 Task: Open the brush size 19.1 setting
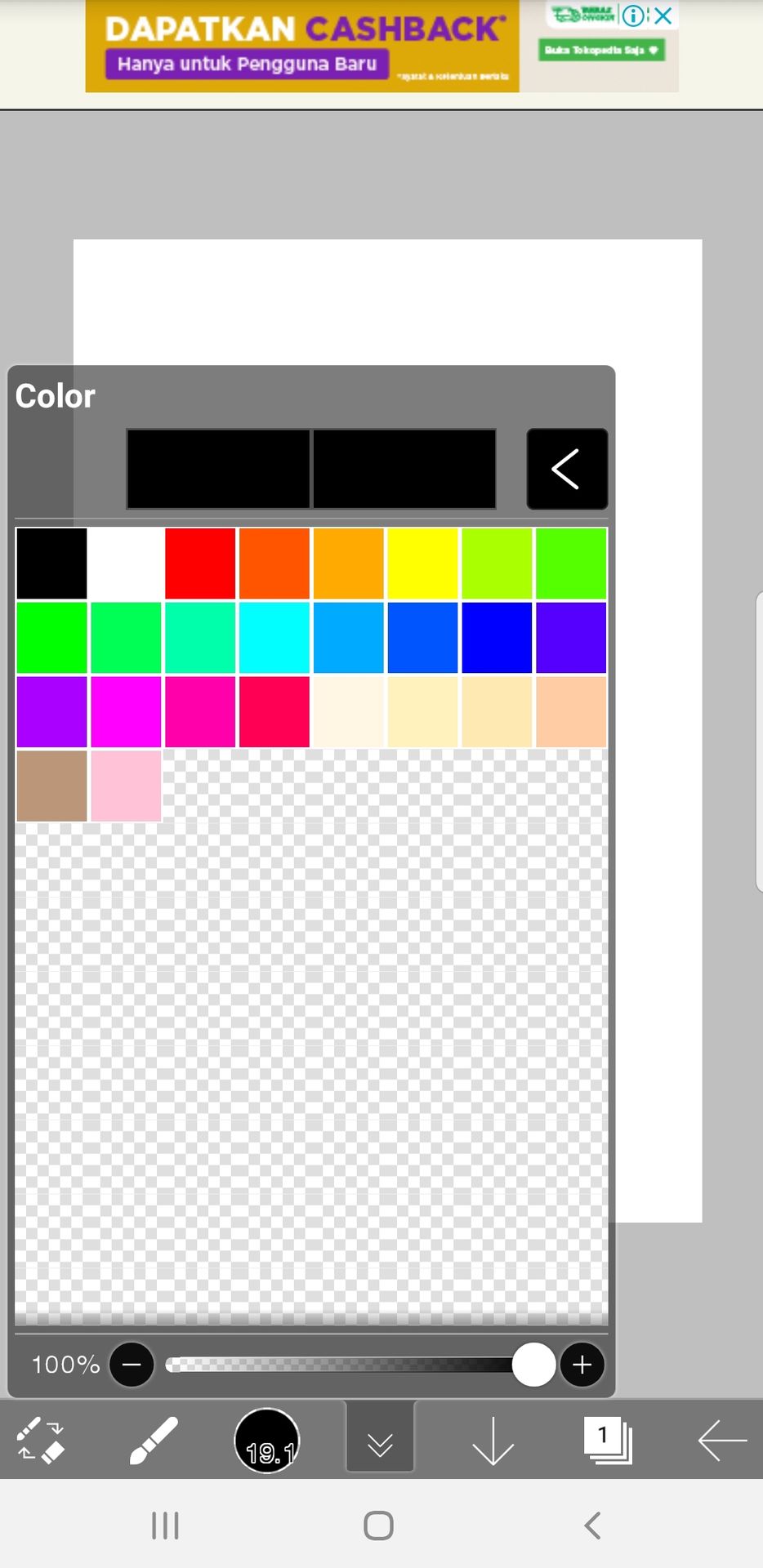pyautogui.click(x=267, y=1441)
